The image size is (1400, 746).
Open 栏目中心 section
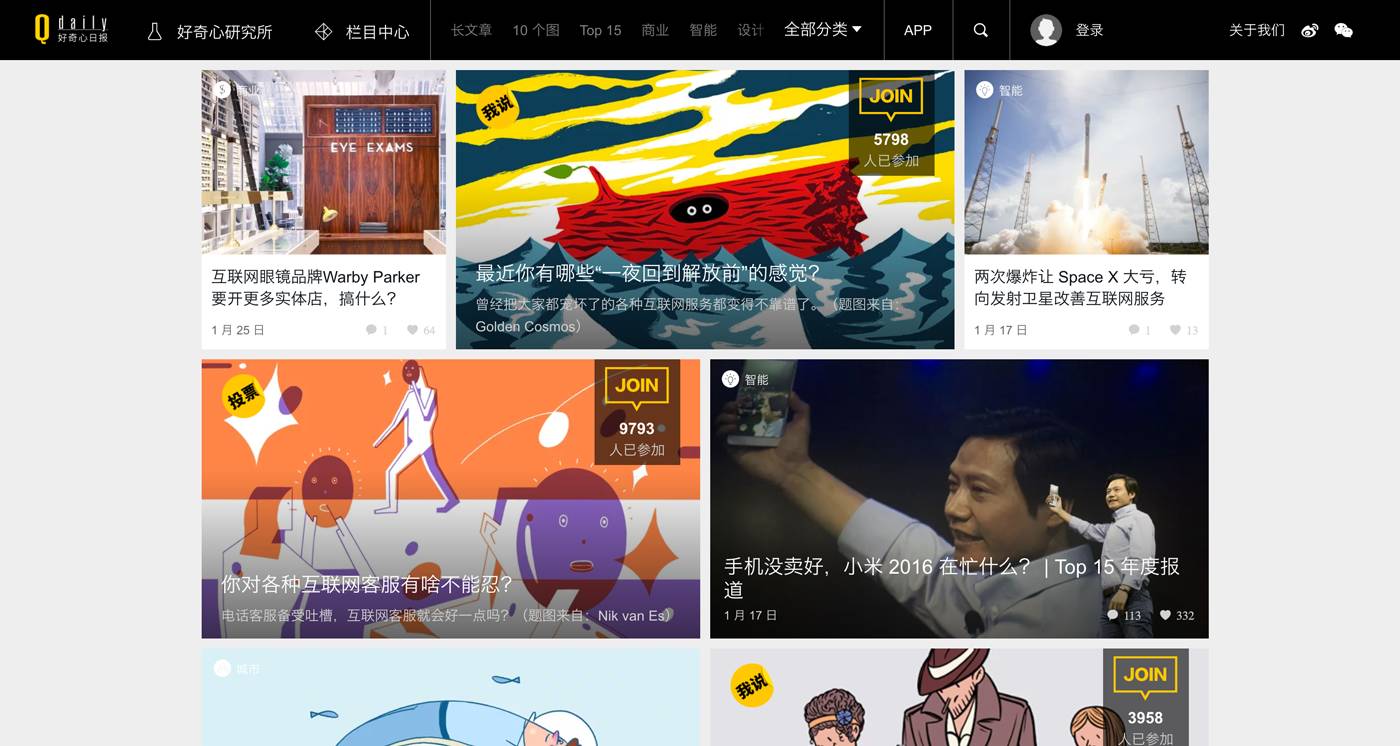pos(363,31)
